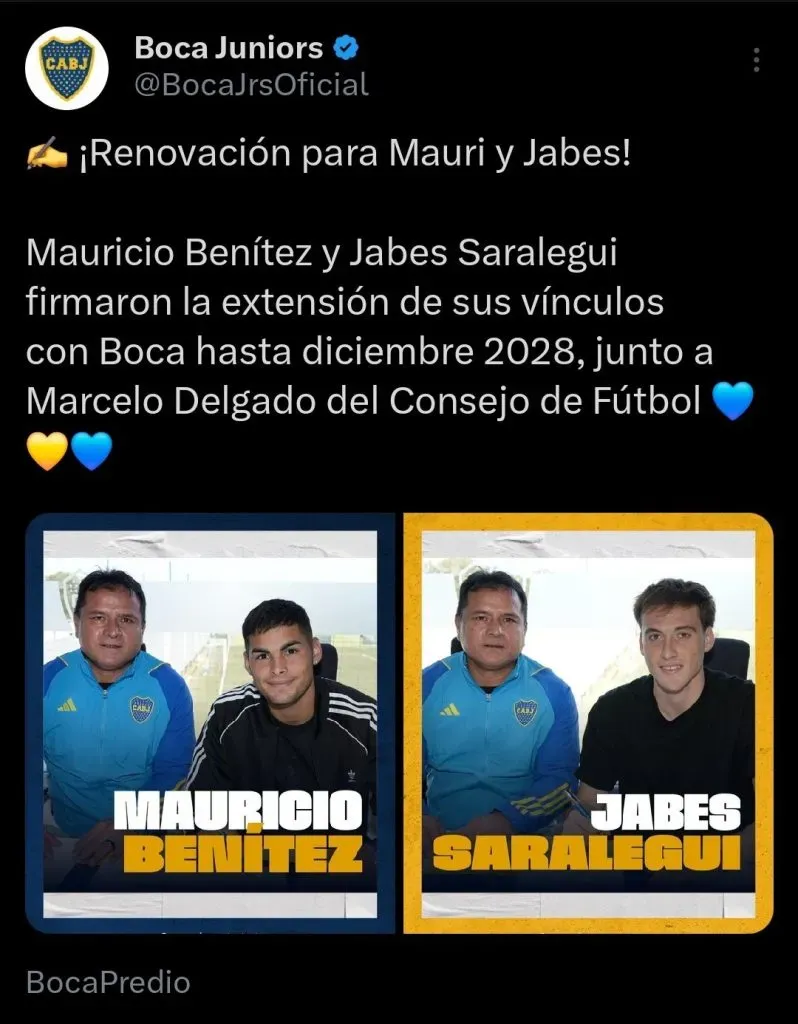Open Boca Juniors profile picture
This screenshot has width=798, height=1024.
(66, 67)
